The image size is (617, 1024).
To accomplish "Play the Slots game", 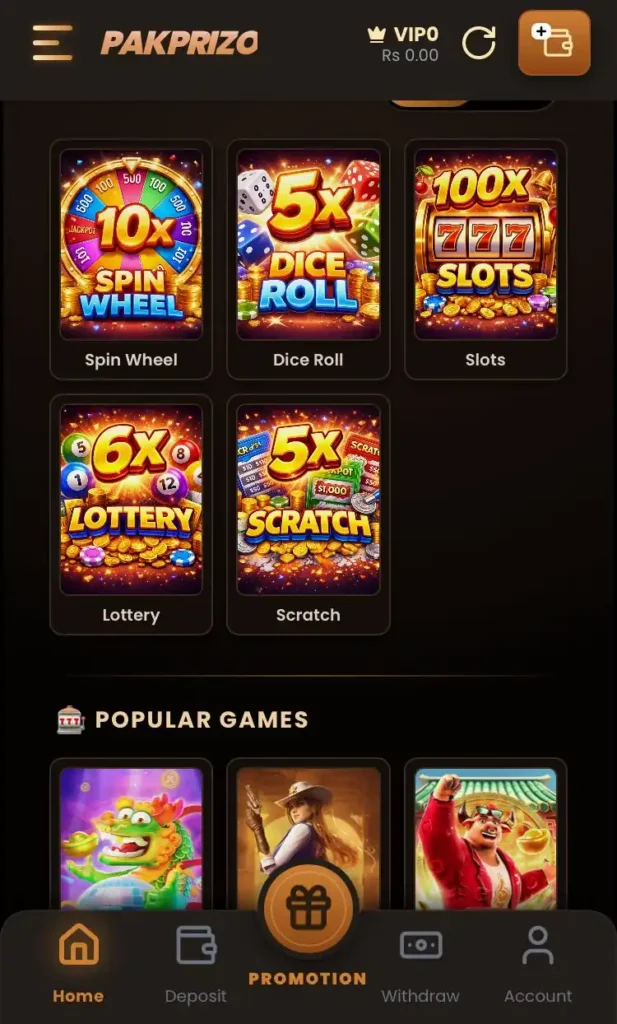I will click(x=485, y=259).
